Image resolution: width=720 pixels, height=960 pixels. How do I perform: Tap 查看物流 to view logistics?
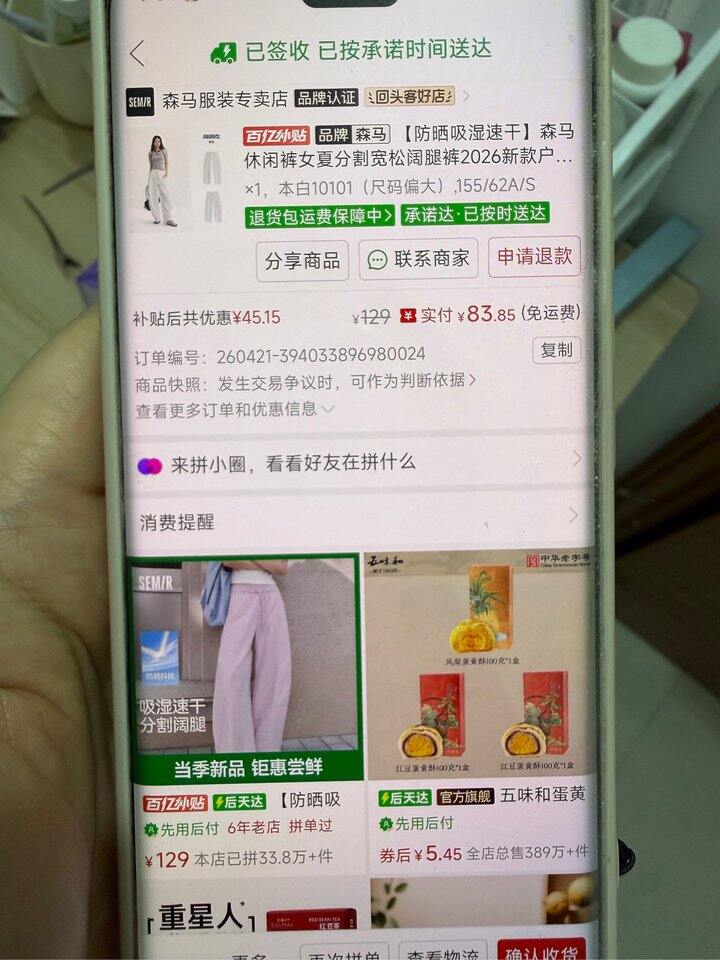(443, 953)
